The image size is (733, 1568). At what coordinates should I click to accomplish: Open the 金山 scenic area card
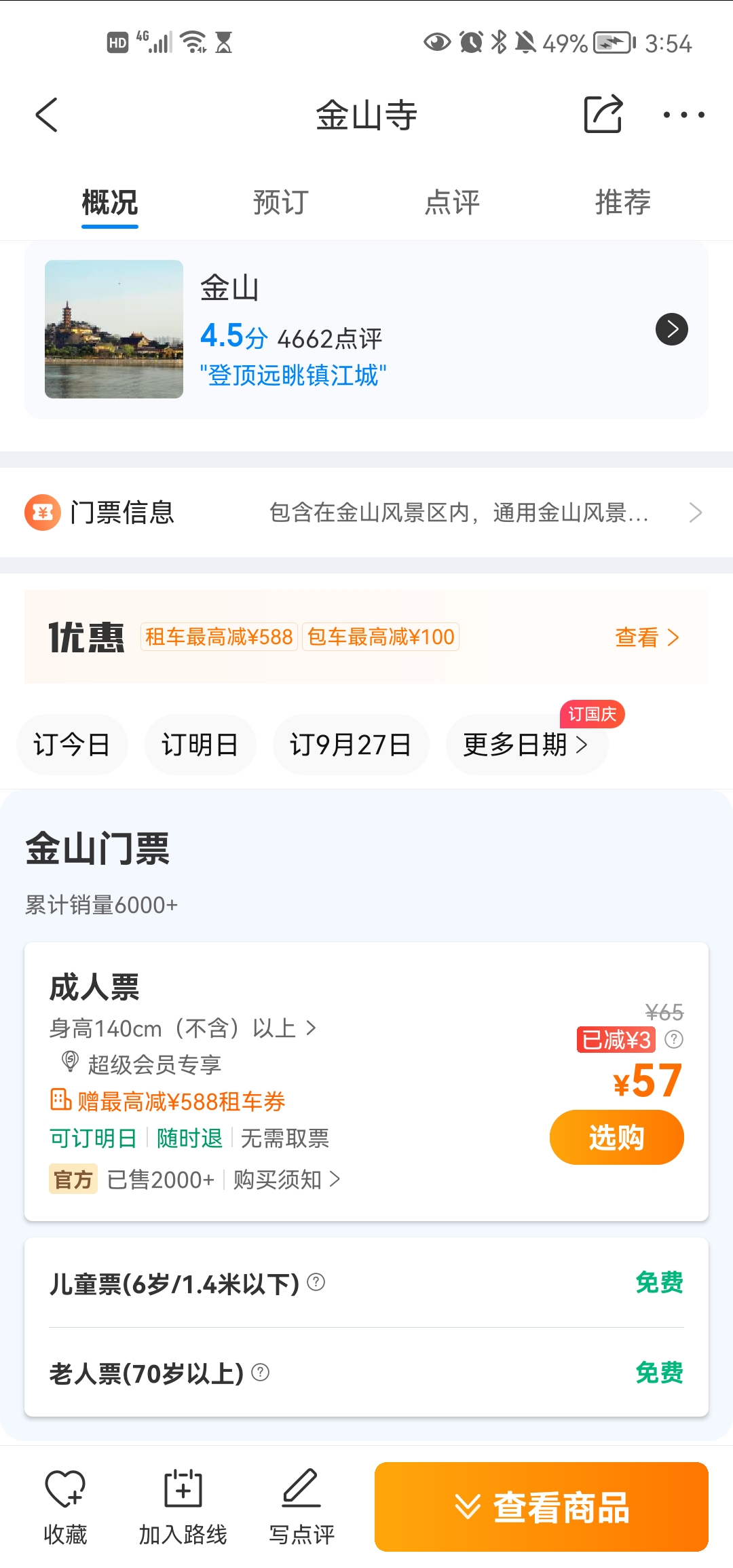tap(366, 329)
